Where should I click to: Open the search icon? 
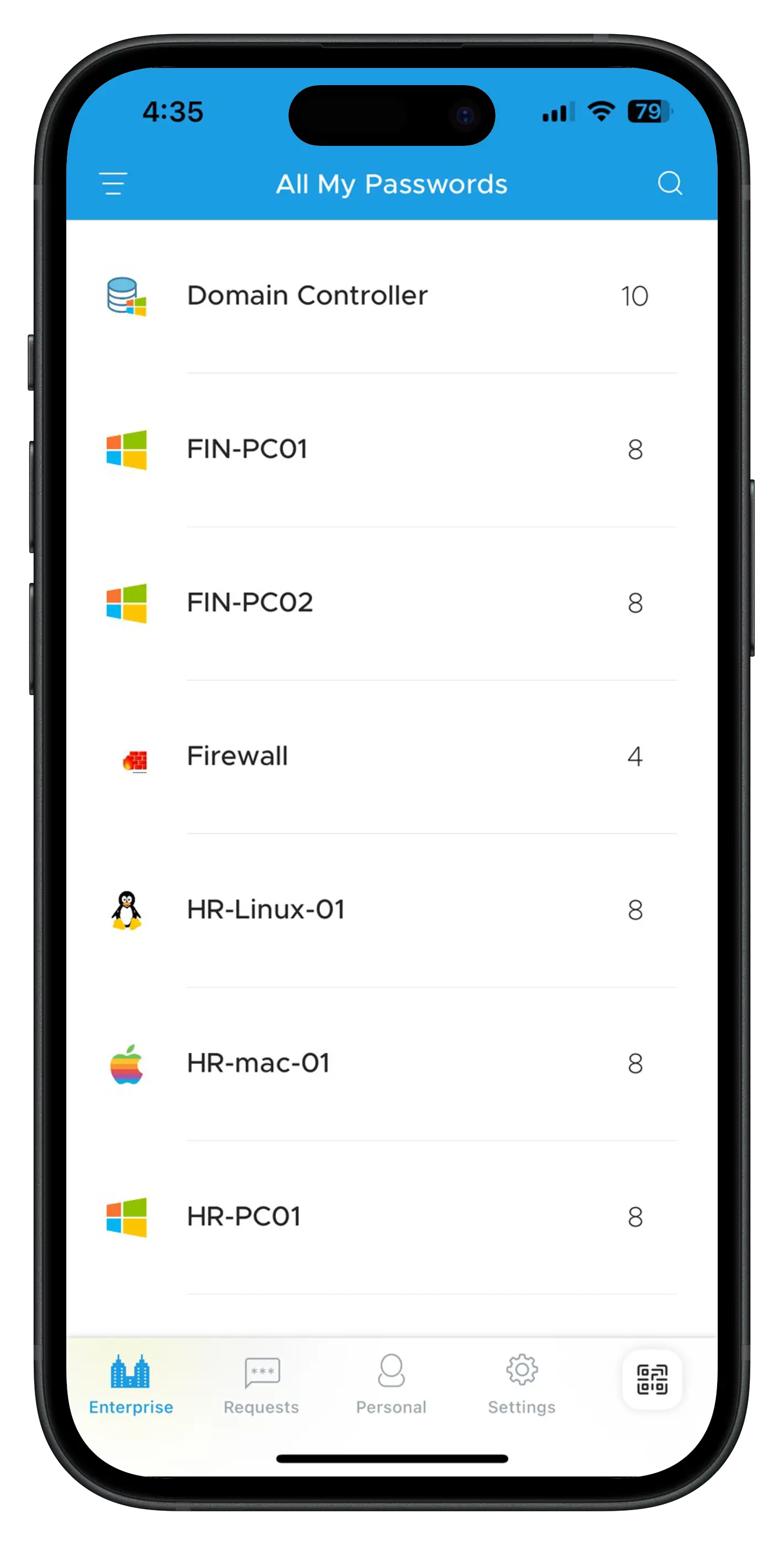point(670,183)
